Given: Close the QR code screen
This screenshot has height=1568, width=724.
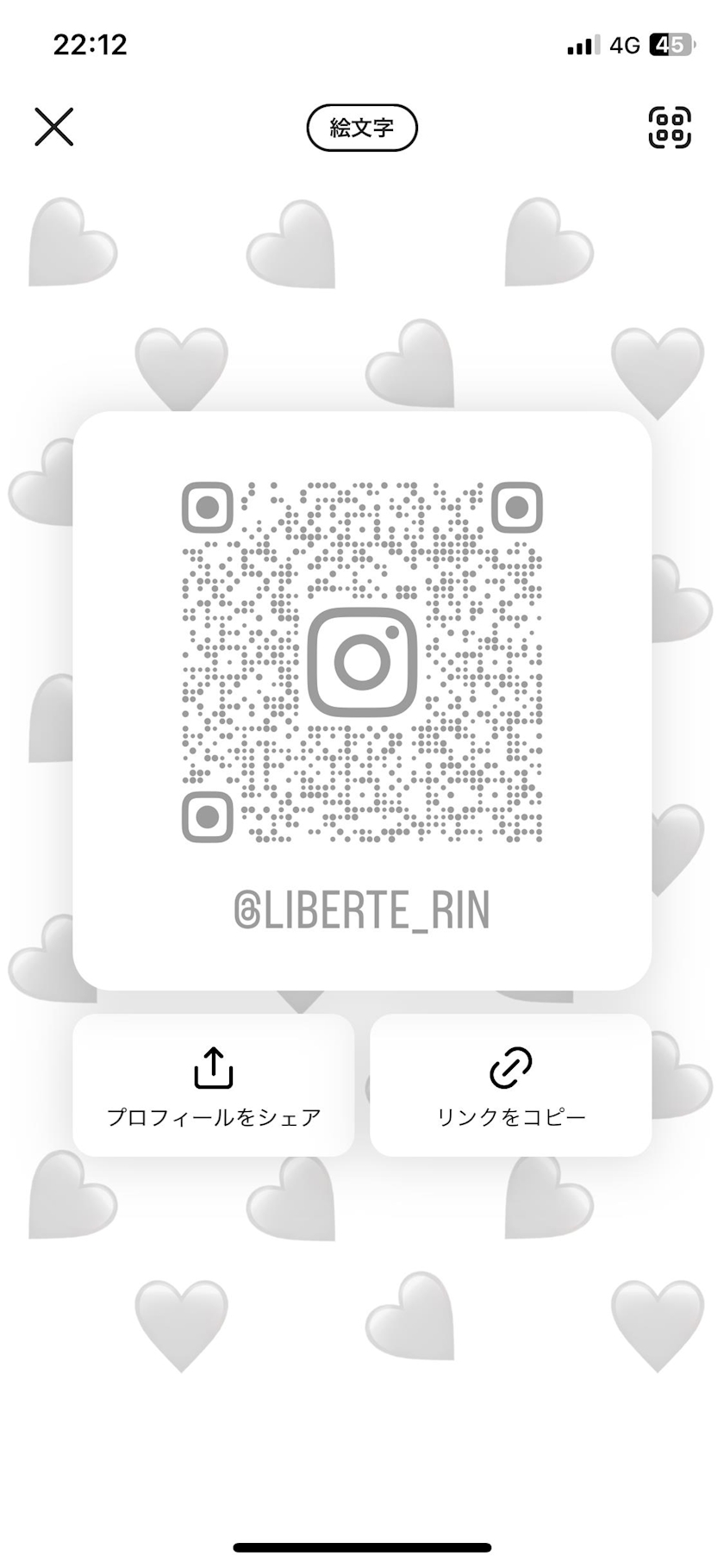Looking at the screenshot, I should click(x=54, y=128).
